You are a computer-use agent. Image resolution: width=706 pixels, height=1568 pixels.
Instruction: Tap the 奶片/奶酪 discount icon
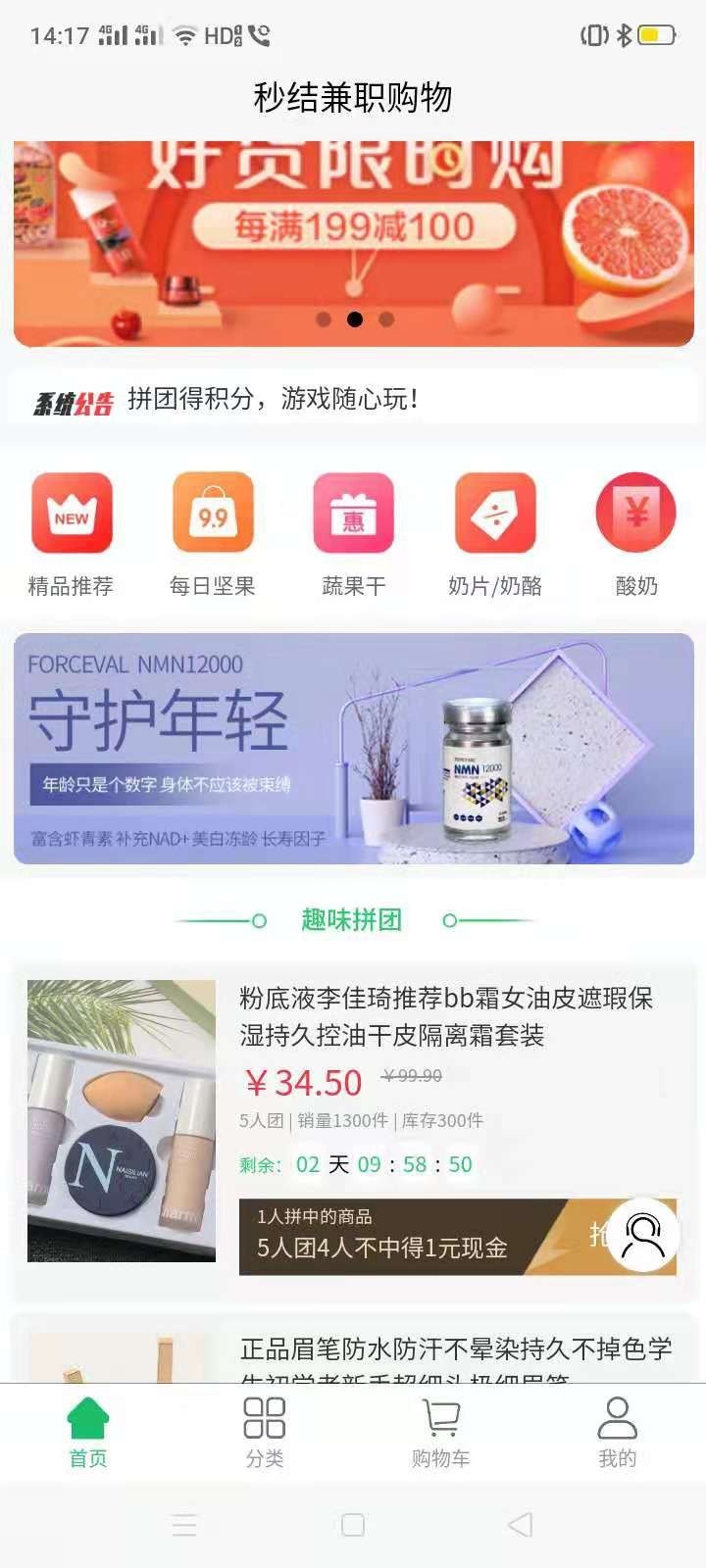[495, 513]
